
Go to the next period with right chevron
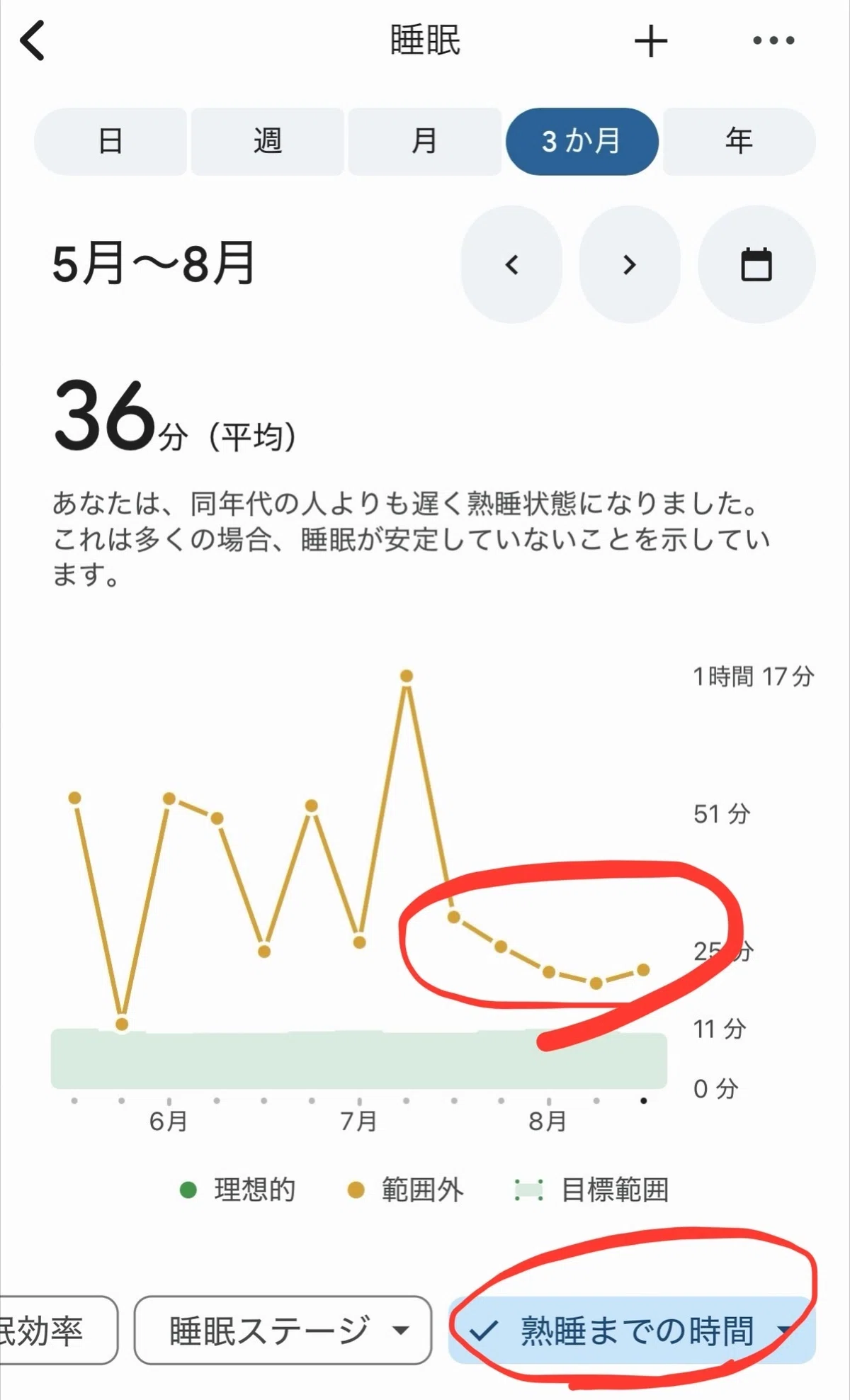630,264
